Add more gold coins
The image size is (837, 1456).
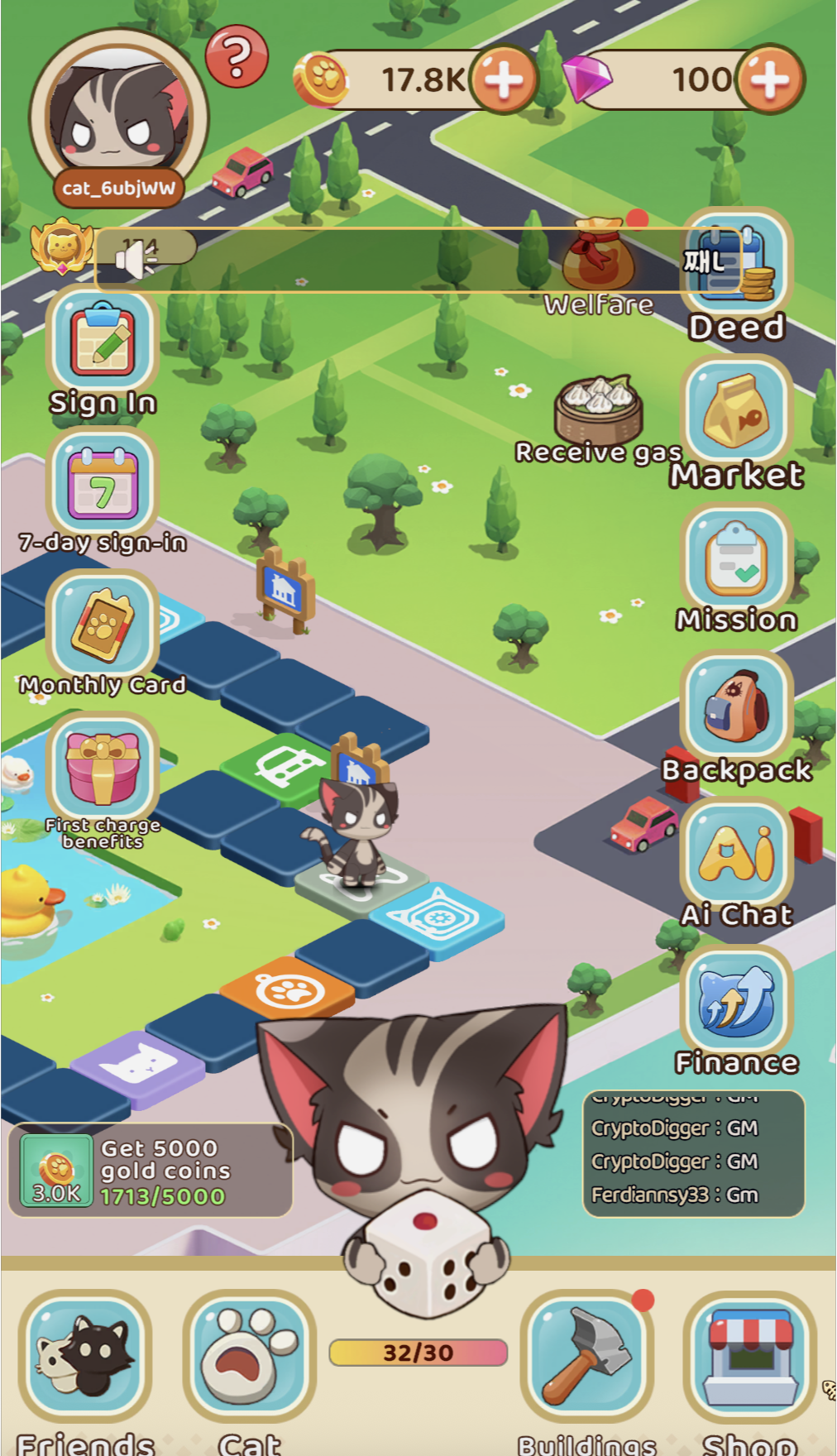tap(503, 80)
